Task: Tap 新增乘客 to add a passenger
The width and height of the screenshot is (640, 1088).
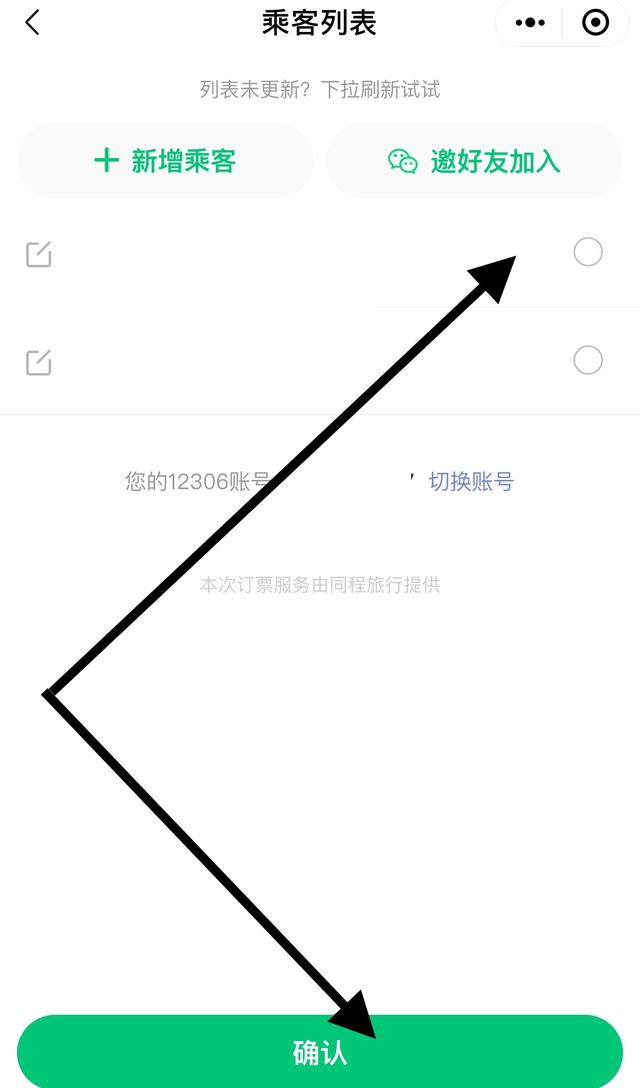Action: [x=165, y=160]
